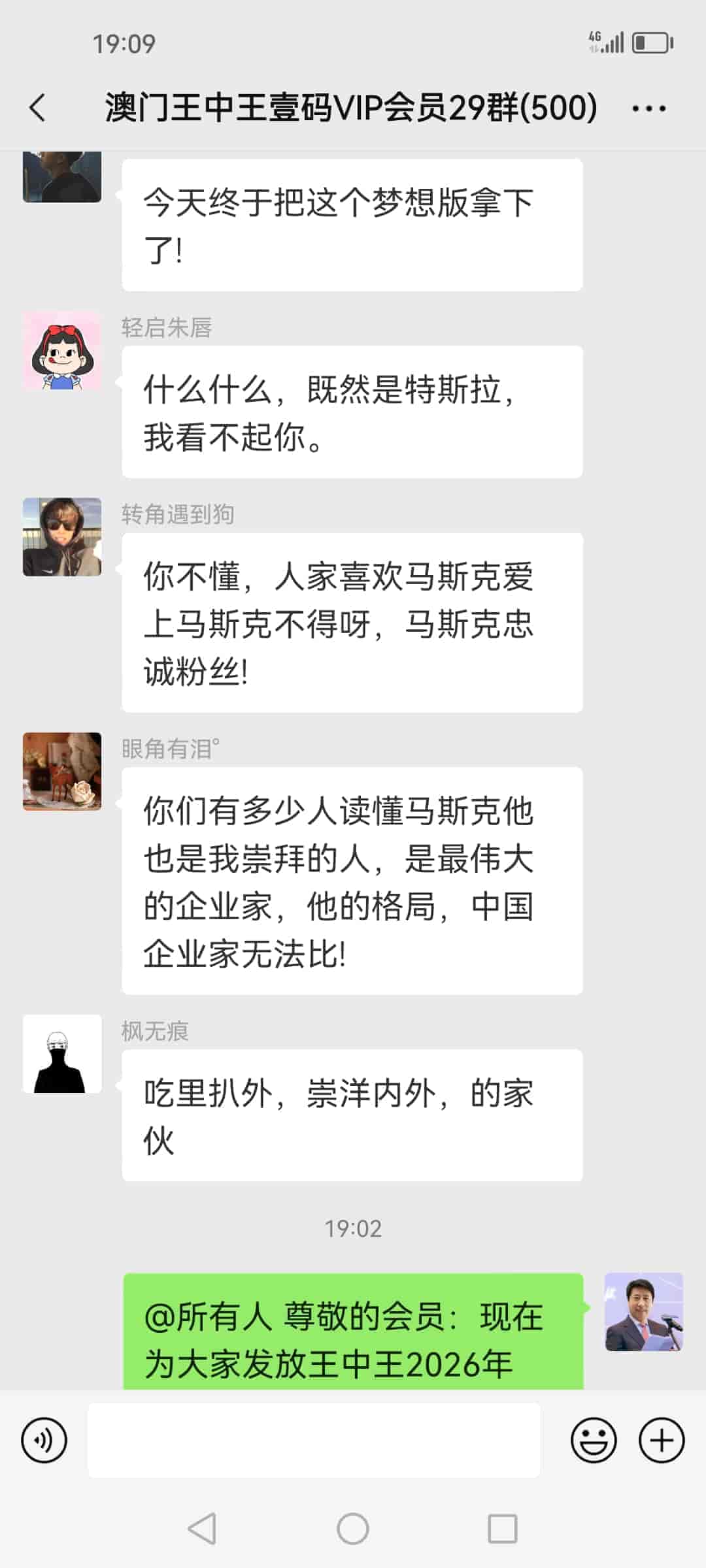Open the system recent apps button
This screenshot has height=1568, width=706.
[x=503, y=1529]
